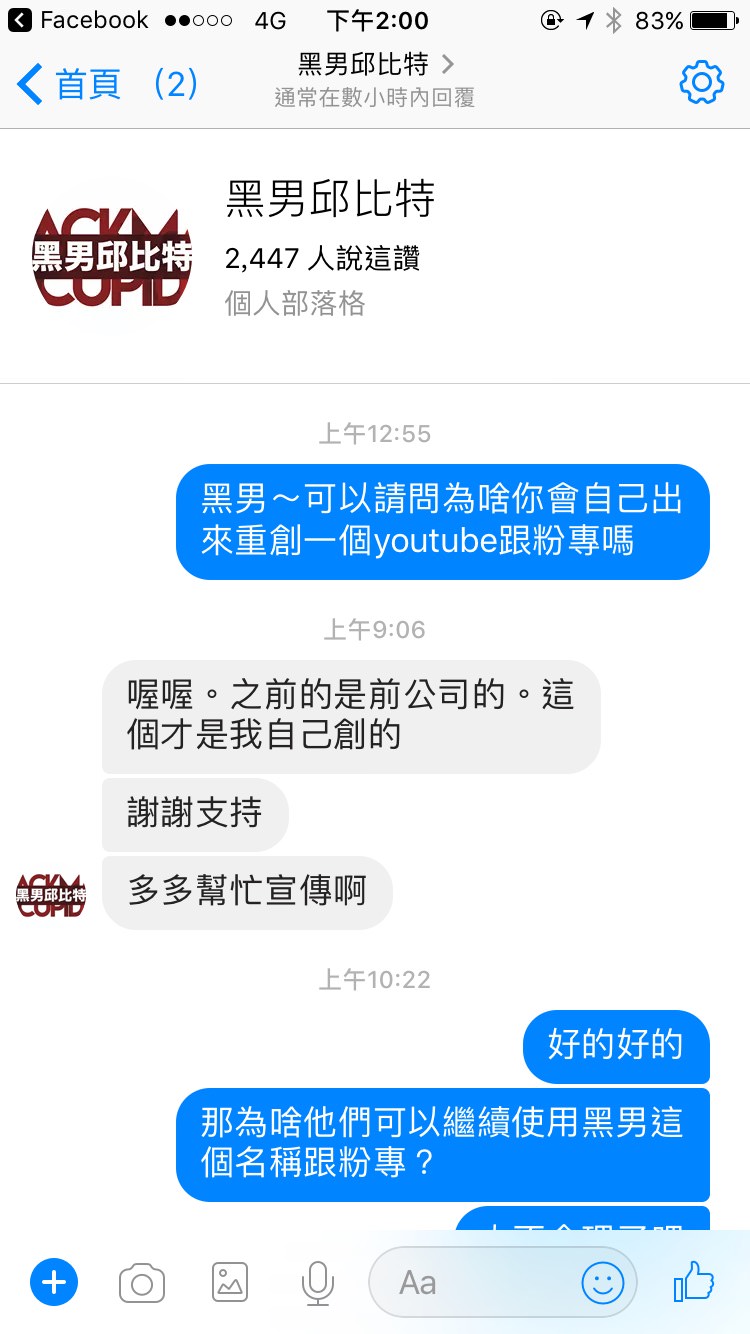Screen dimensions: 750x1334
Task: Open the conversation settings gear
Action: pyautogui.click(x=701, y=83)
